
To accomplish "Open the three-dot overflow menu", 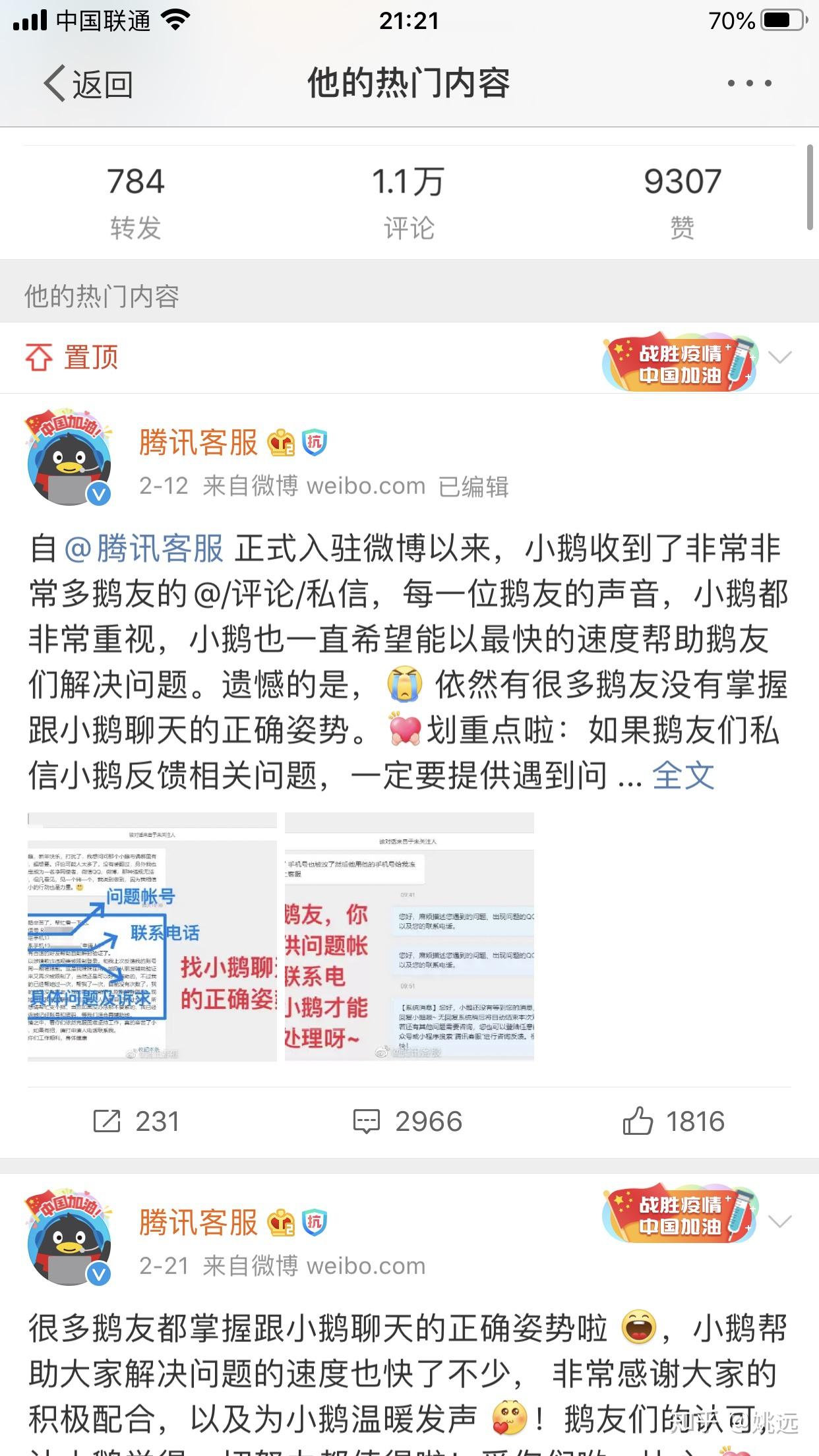I will (x=749, y=83).
